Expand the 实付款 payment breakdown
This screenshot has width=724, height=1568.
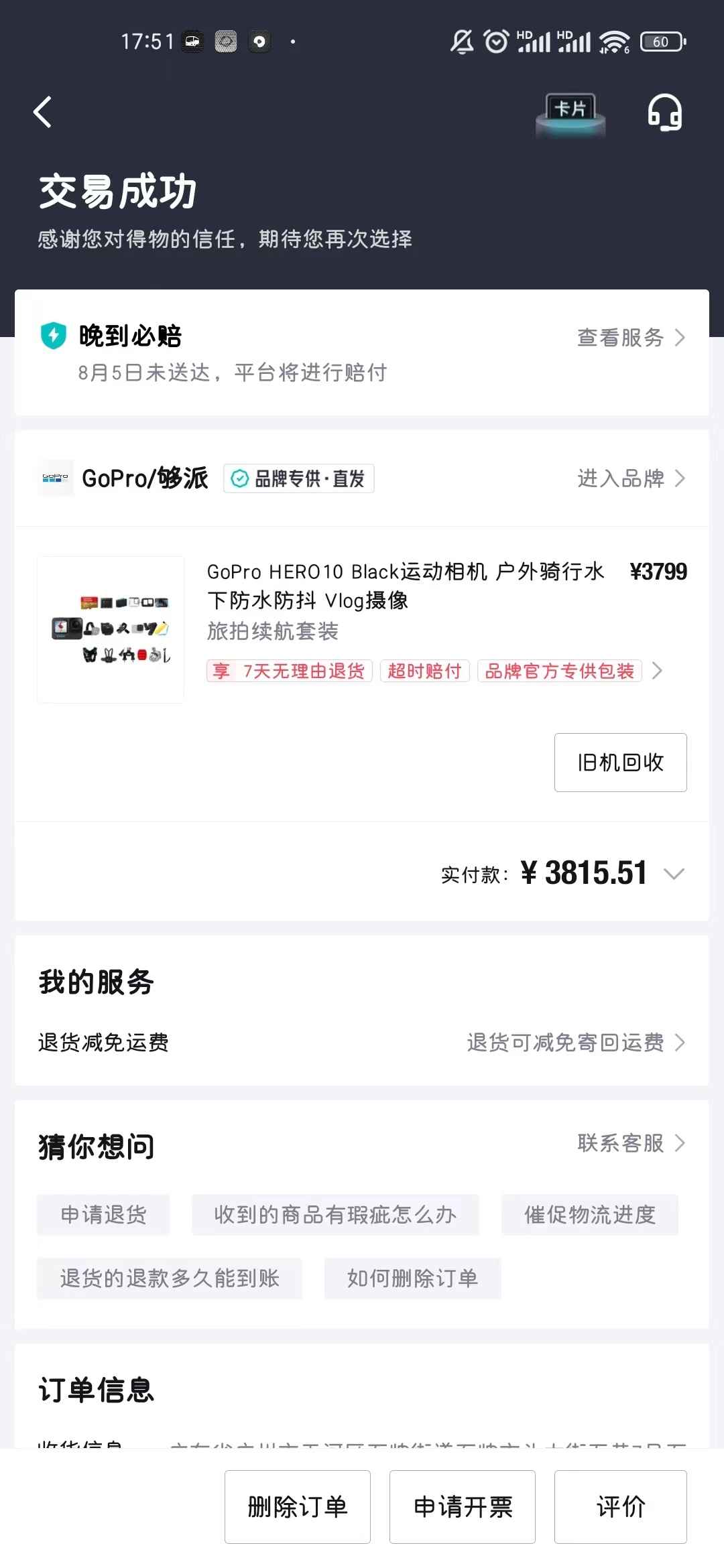click(673, 874)
